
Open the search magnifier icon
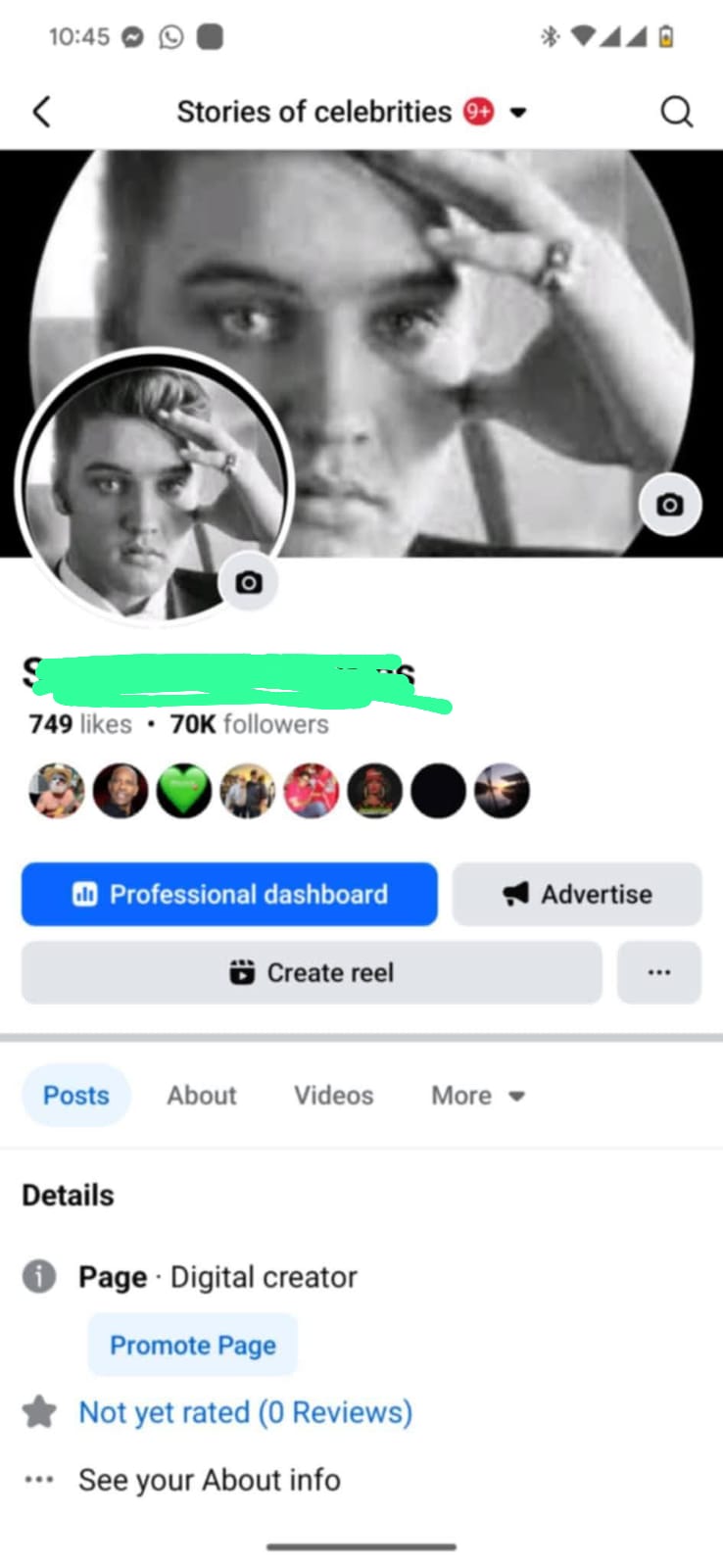click(676, 113)
